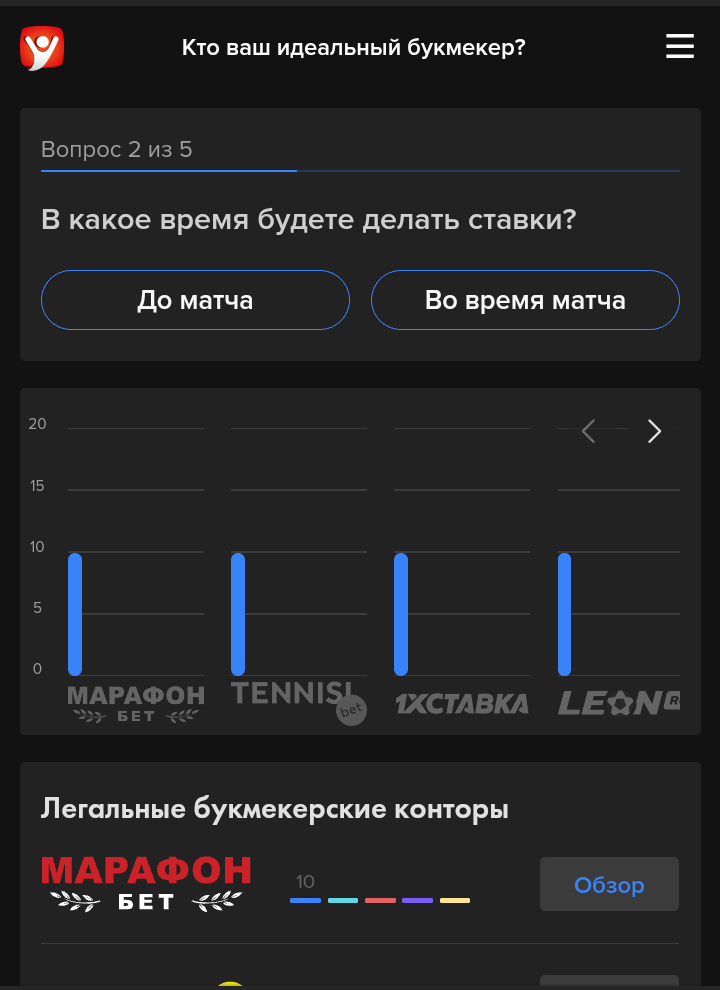Choose the "Во время матча" answer
The image size is (720, 990).
[525, 300]
